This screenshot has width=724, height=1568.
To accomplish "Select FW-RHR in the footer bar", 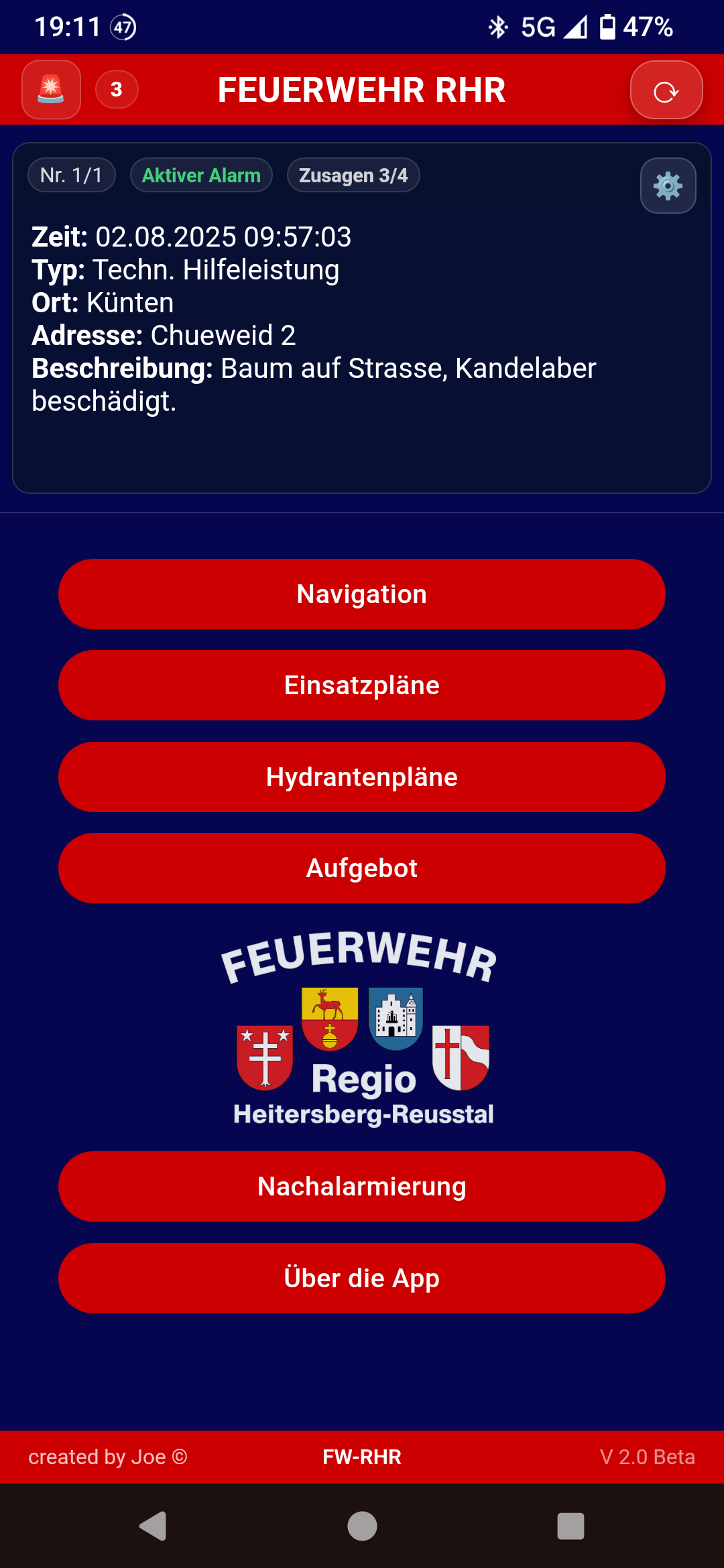I will click(x=362, y=1456).
